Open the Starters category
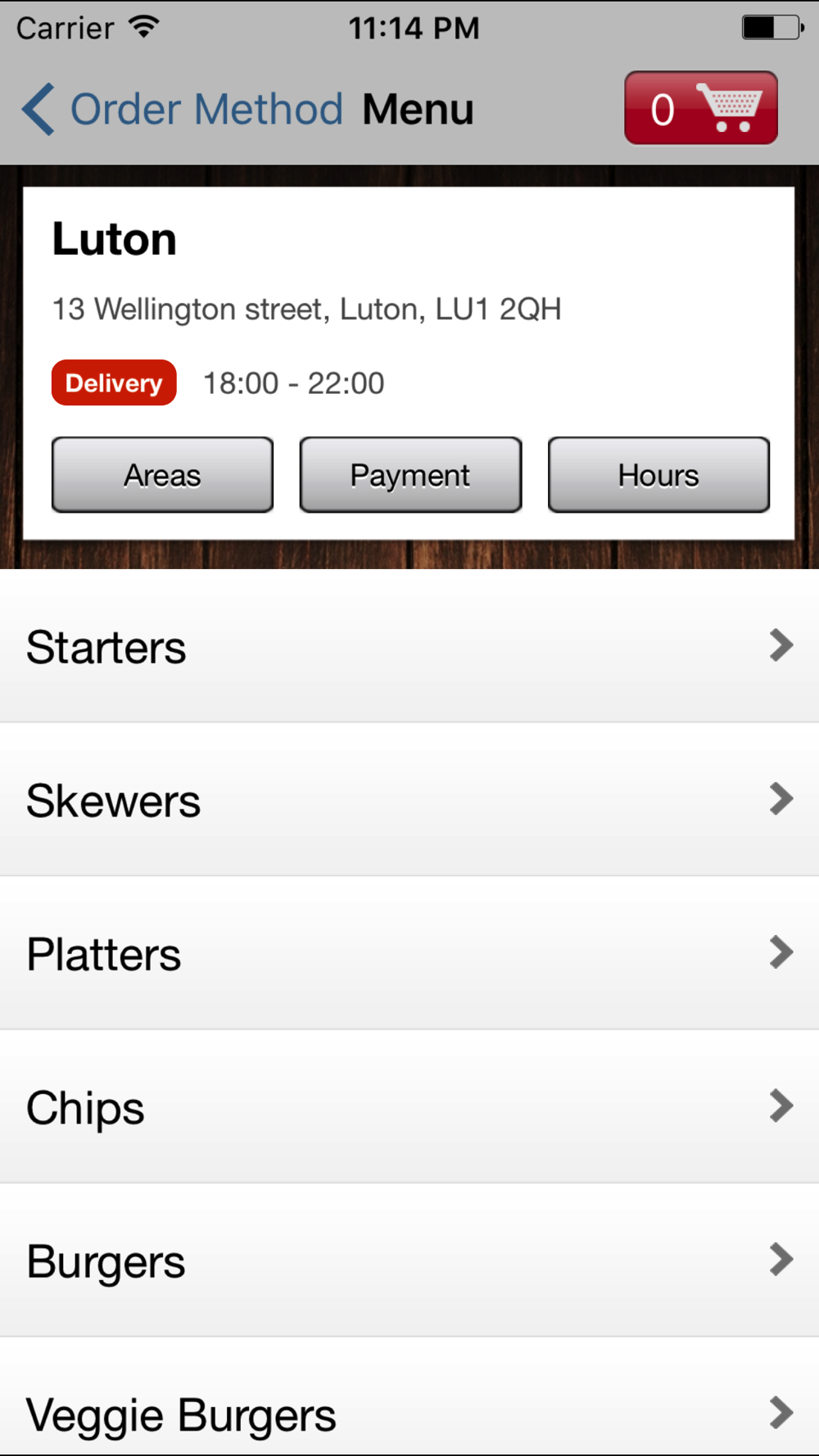Image resolution: width=819 pixels, height=1456 pixels. point(409,646)
